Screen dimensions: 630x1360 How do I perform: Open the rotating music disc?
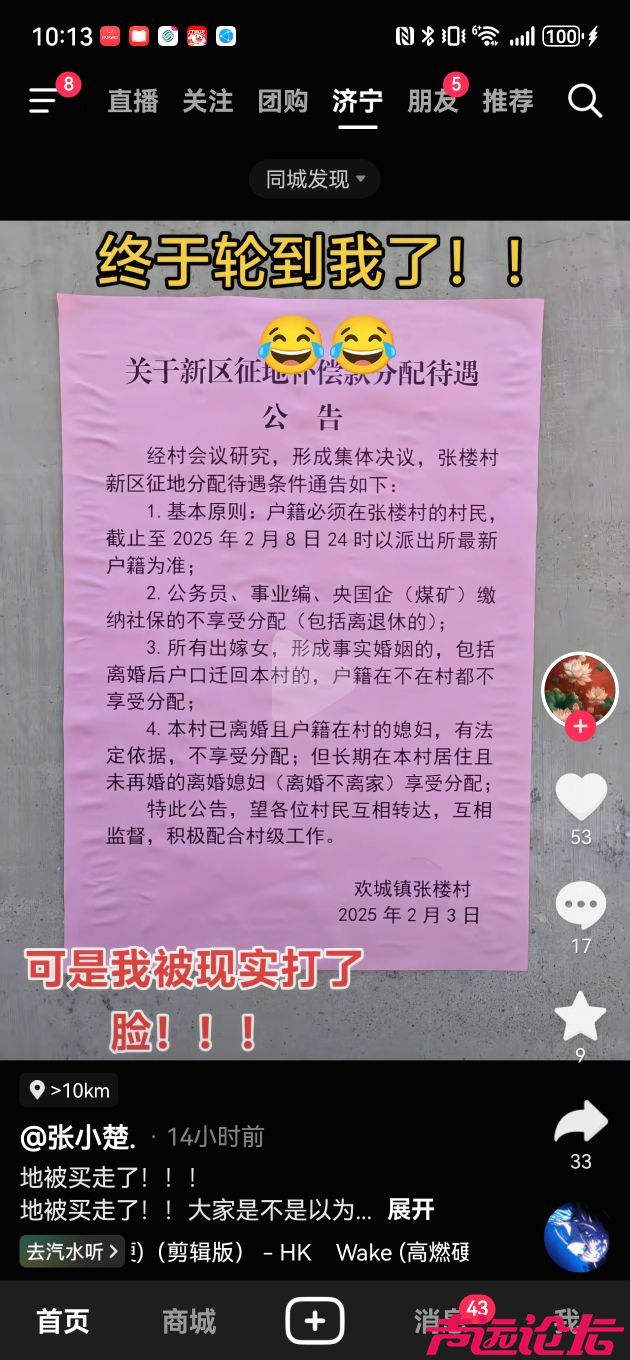pos(577,1238)
